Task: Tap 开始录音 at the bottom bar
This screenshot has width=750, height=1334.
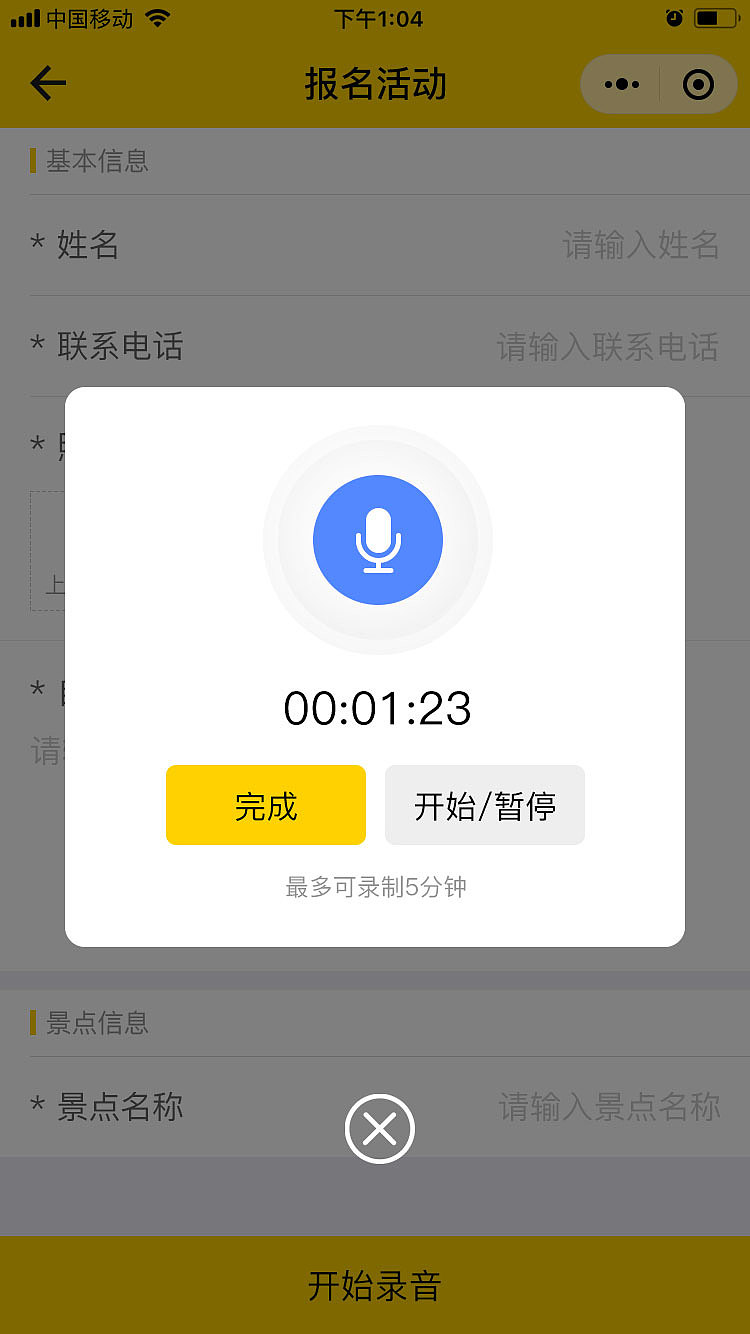Action: coord(375,1288)
